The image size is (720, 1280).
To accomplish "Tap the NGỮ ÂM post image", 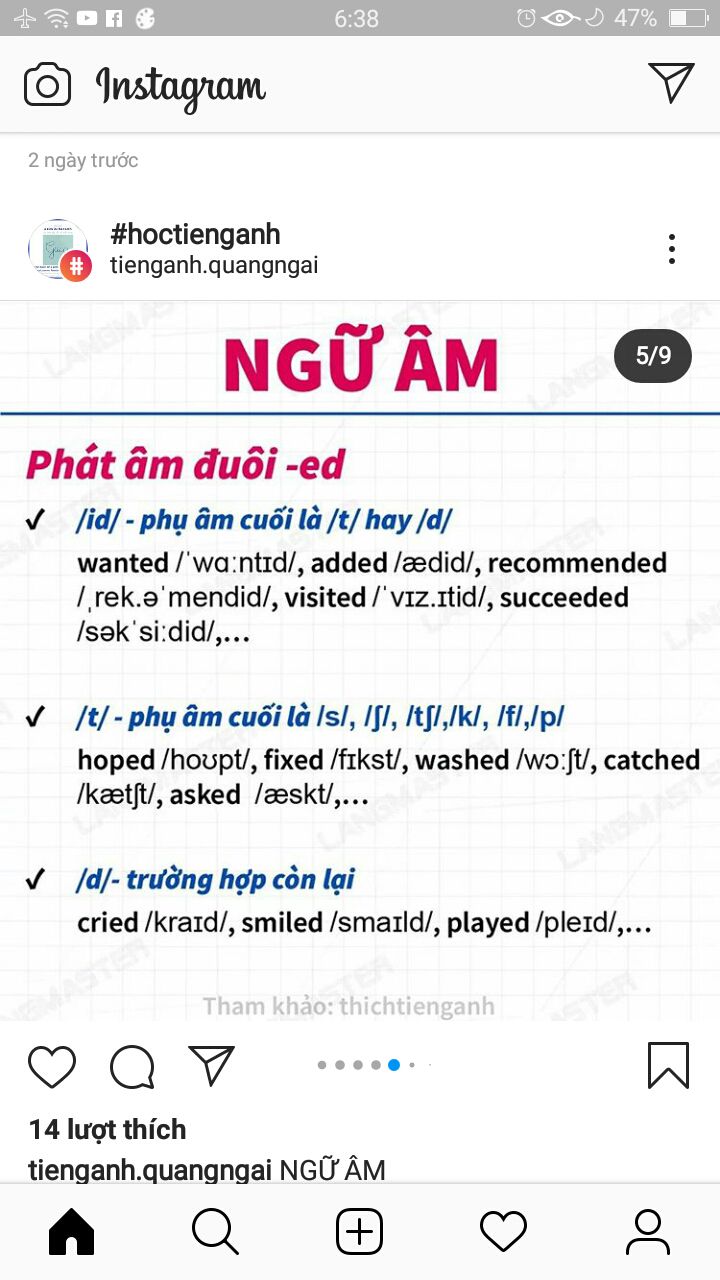I will (360, 660).
